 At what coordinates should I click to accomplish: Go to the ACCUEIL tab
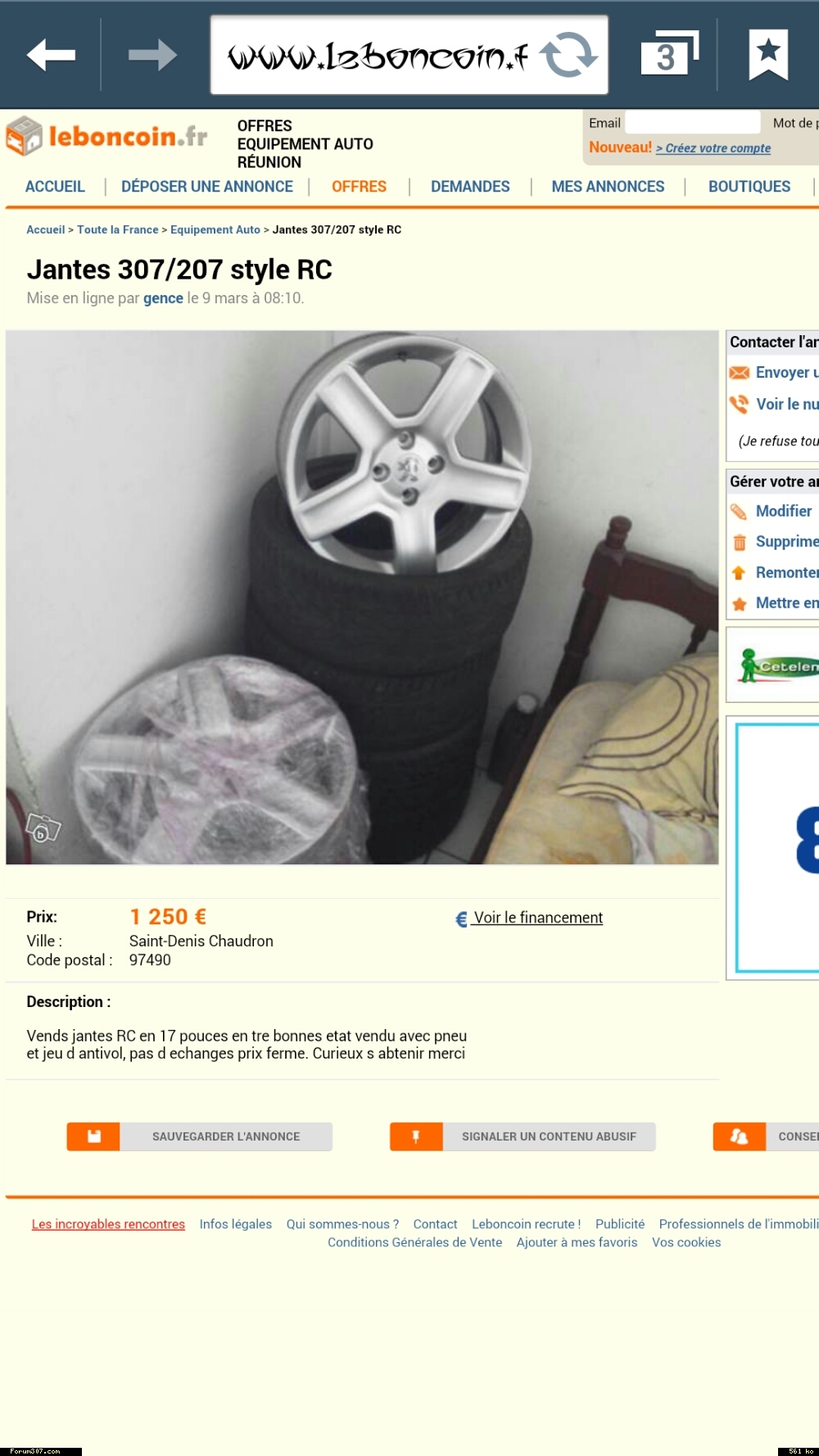coord(55,187)
